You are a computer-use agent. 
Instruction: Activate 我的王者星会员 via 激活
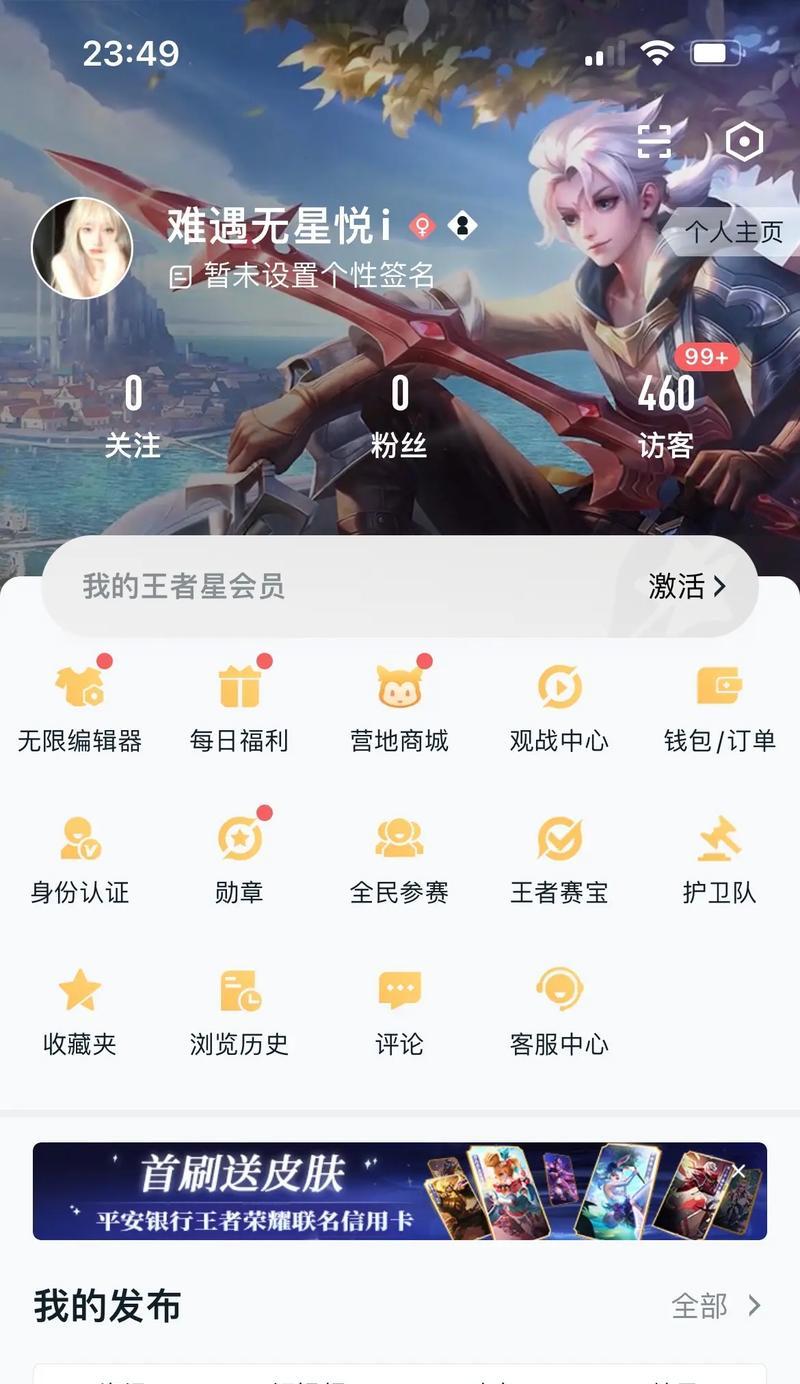pyautogui.click(x=688, y=586)
